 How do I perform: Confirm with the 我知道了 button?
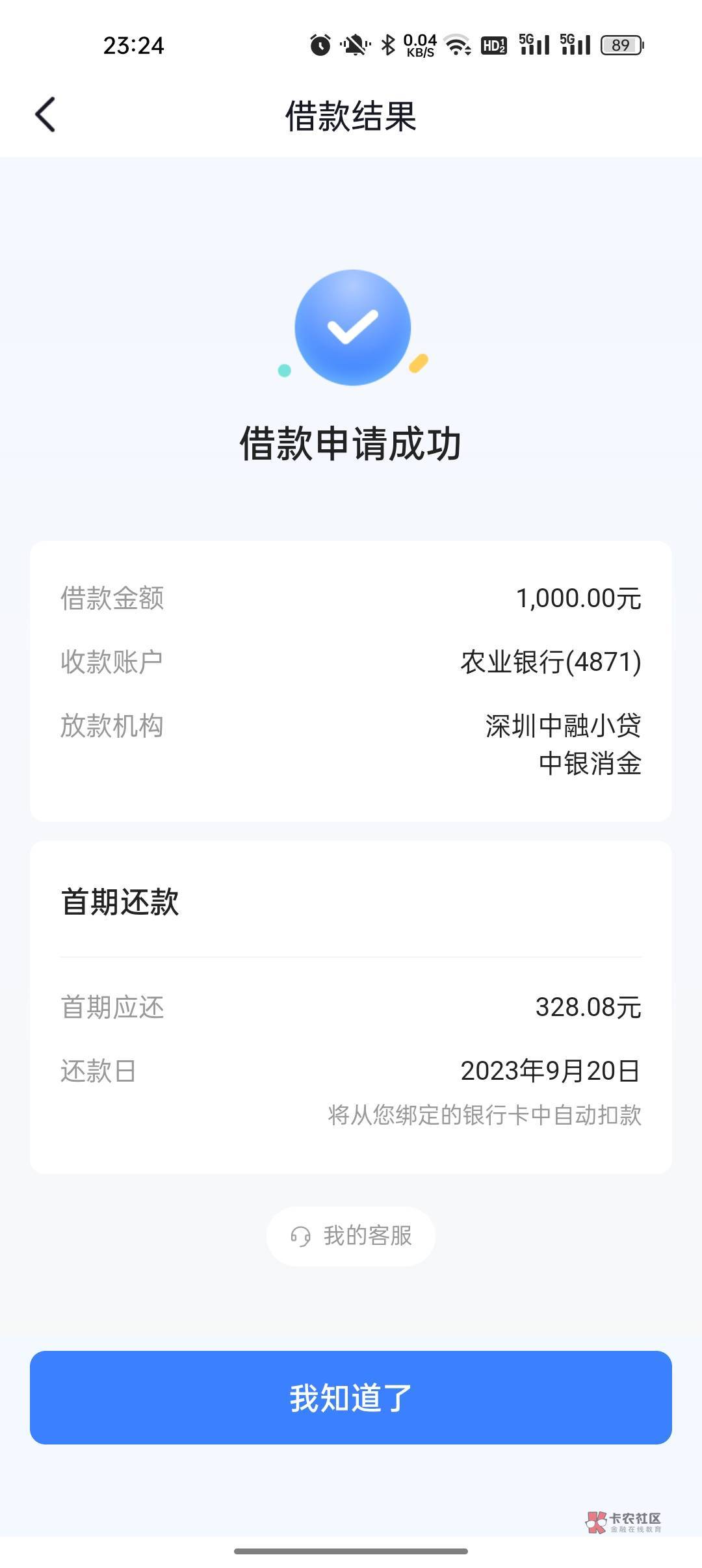pyautogui.click(x=351, y=1398)
